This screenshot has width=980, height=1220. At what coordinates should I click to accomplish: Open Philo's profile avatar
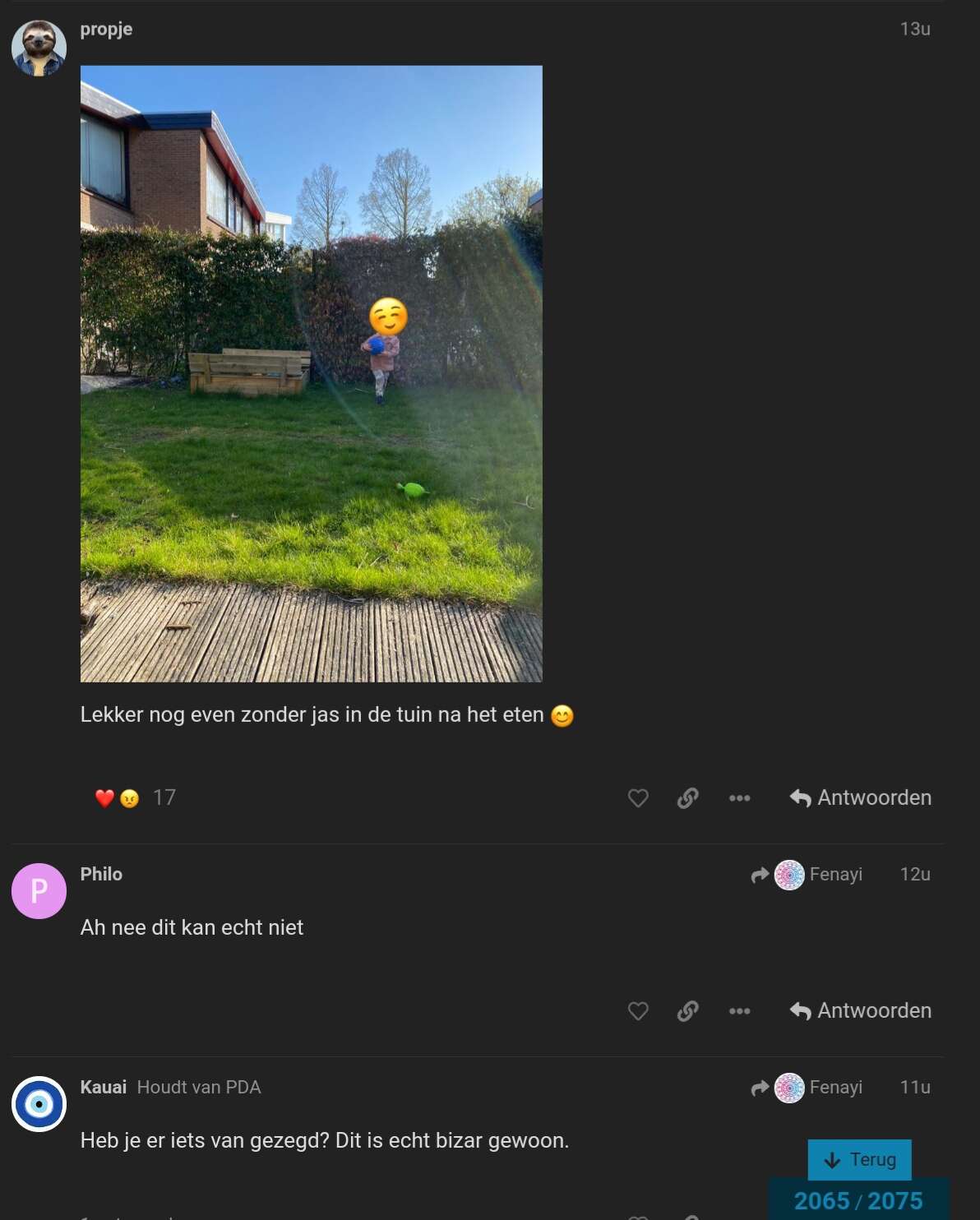click(39, 890)
